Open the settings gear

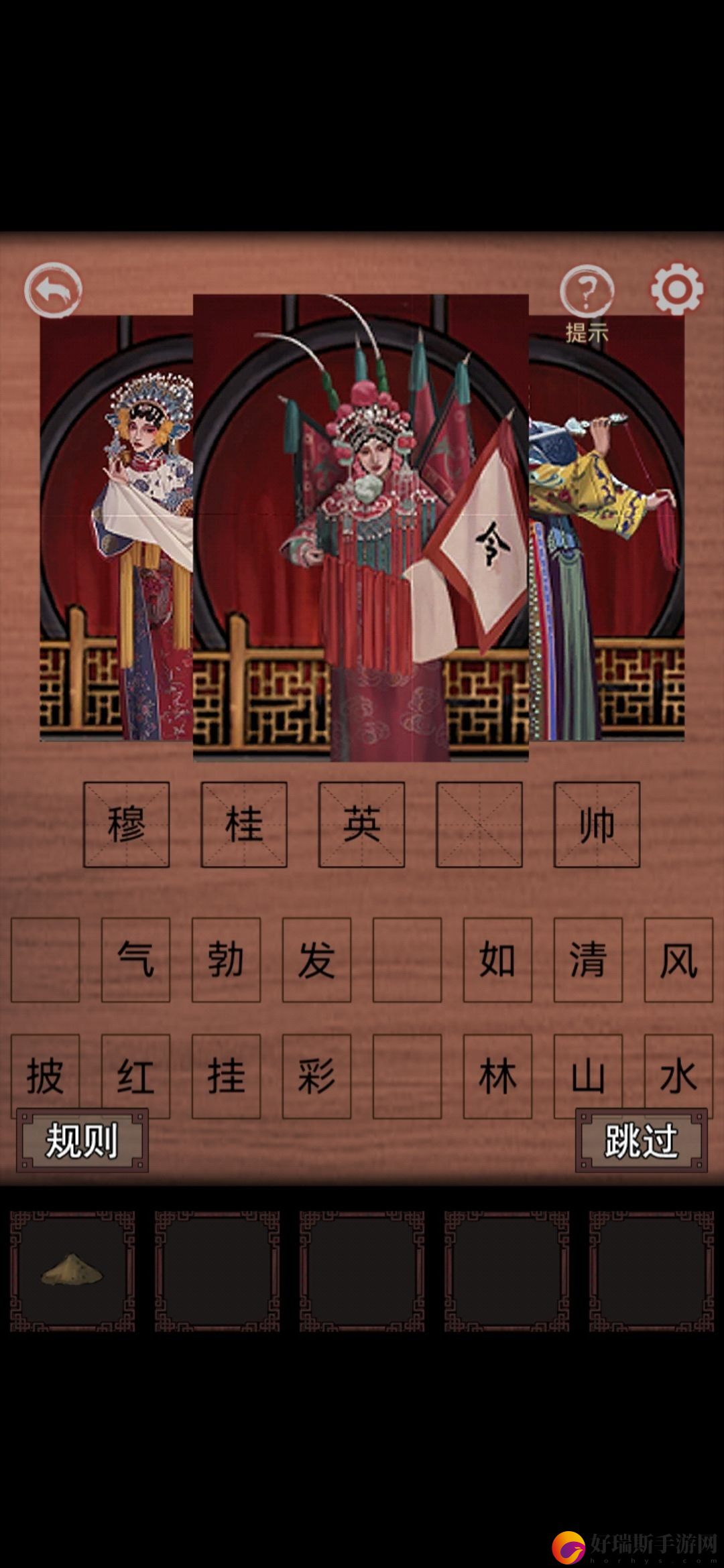click(676, 289)
